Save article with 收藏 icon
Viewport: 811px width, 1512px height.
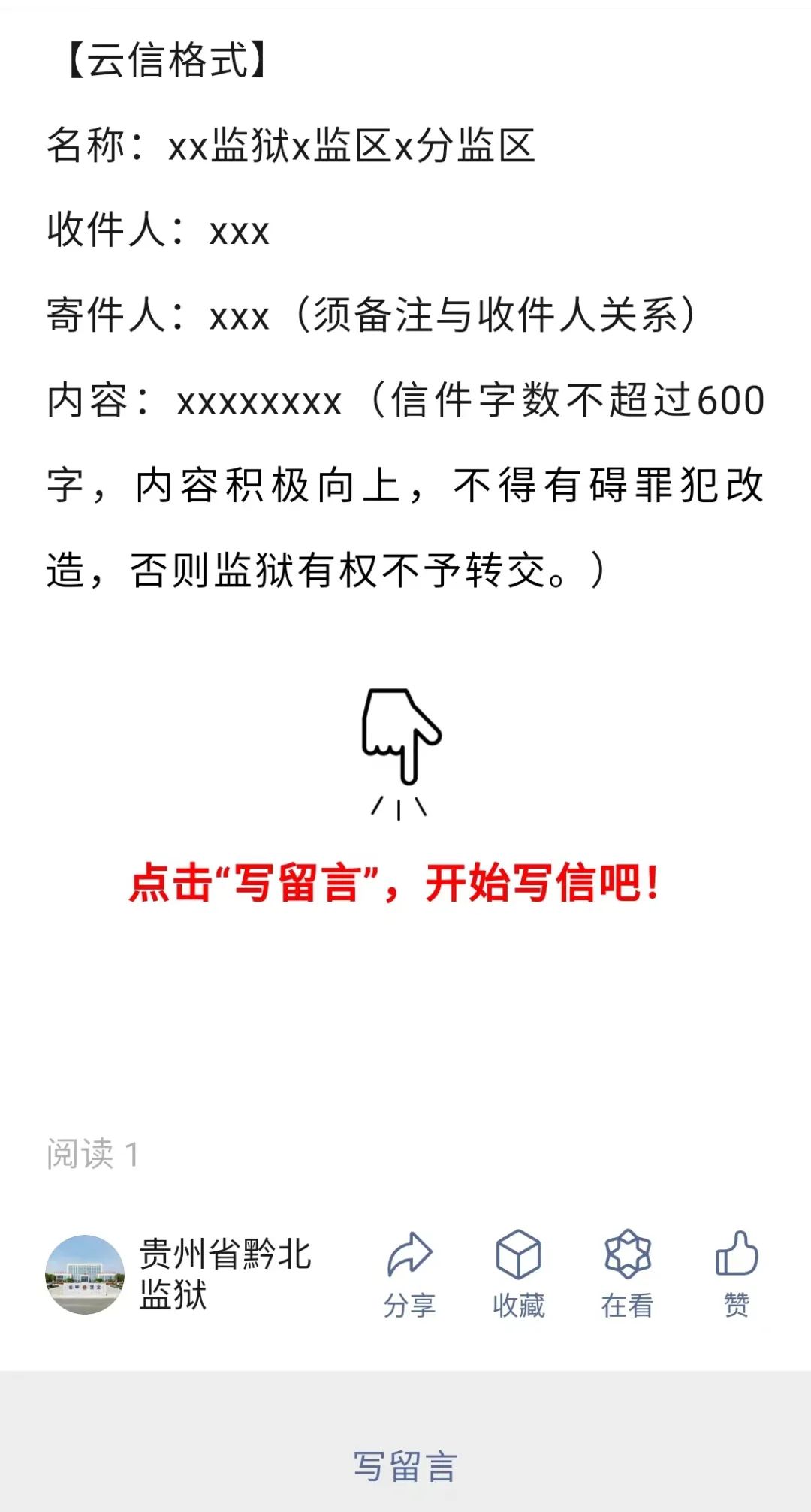(518, 1274)
